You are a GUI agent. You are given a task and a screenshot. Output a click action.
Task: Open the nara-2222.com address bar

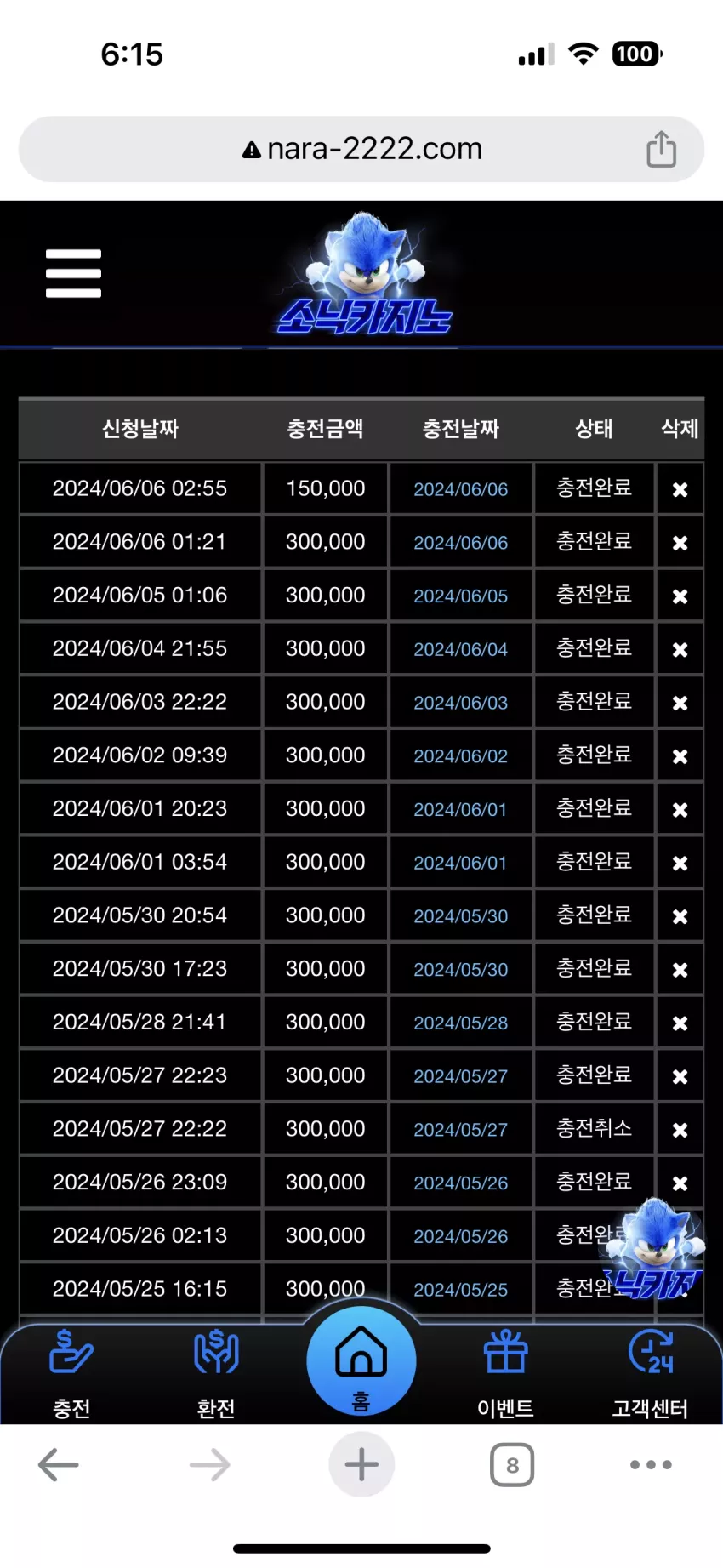(x=361, y=149)
